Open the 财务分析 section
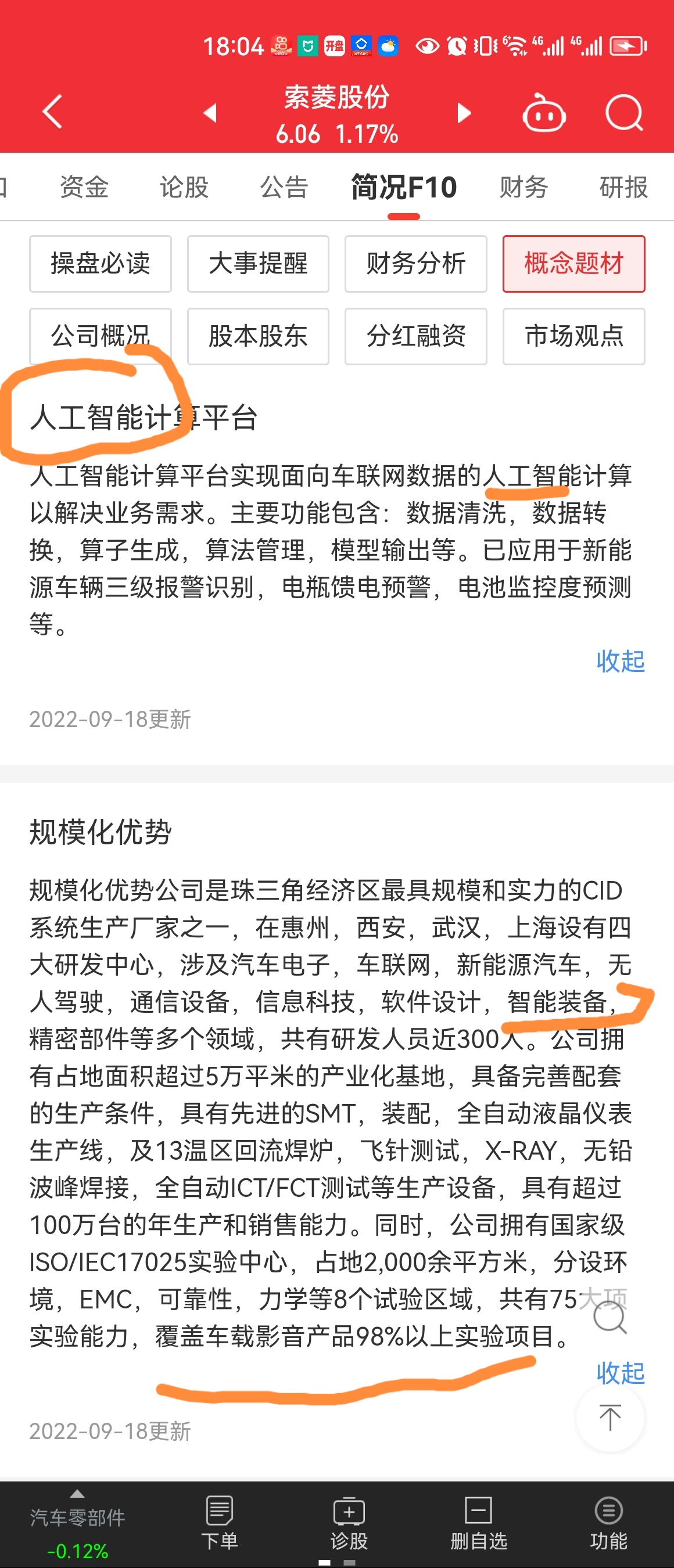 (416, 264)
